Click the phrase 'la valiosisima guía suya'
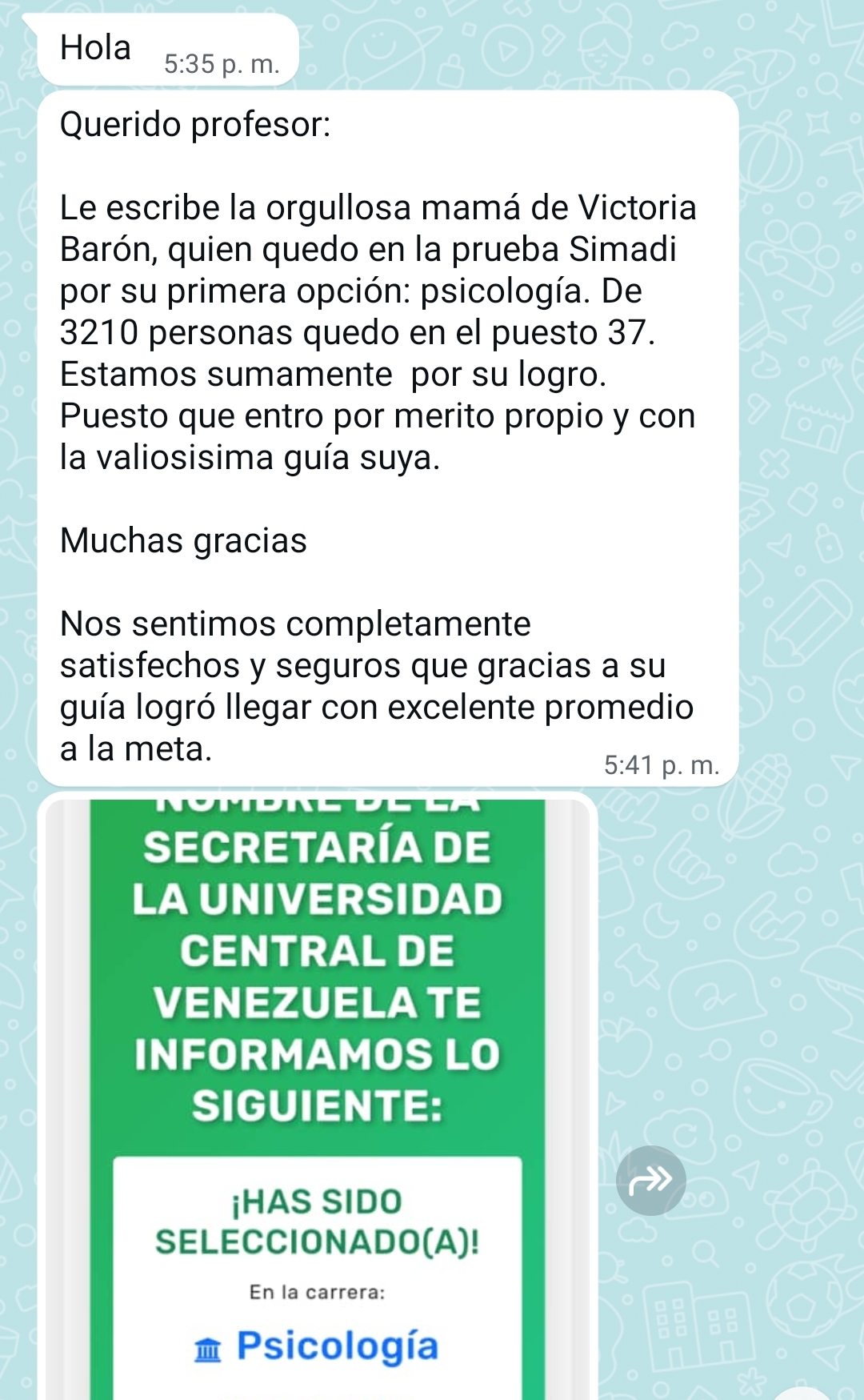The width and height of the screenshot is (864, 1400). pyautogui.click(x=248, y=456)
